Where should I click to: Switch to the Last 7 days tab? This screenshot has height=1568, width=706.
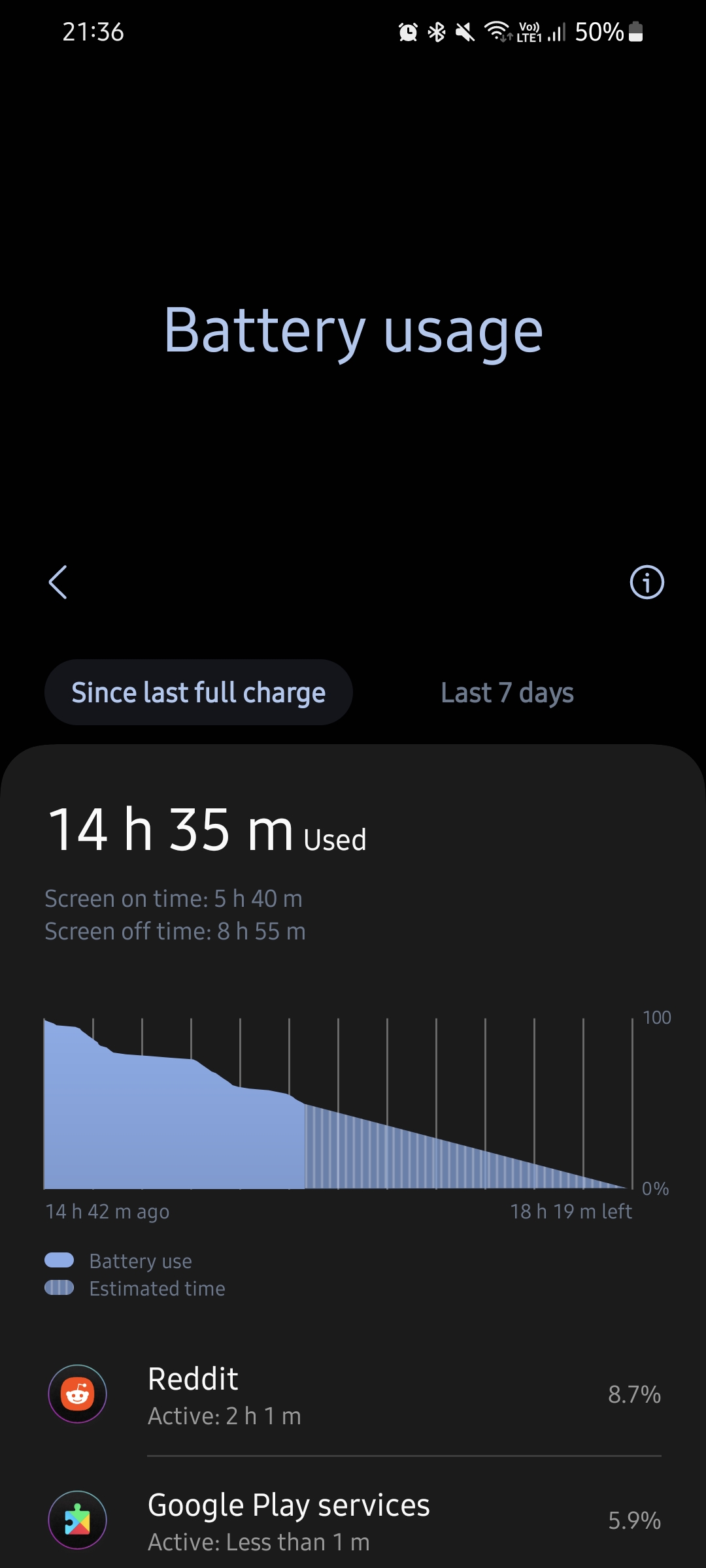(x=507, y=693)
